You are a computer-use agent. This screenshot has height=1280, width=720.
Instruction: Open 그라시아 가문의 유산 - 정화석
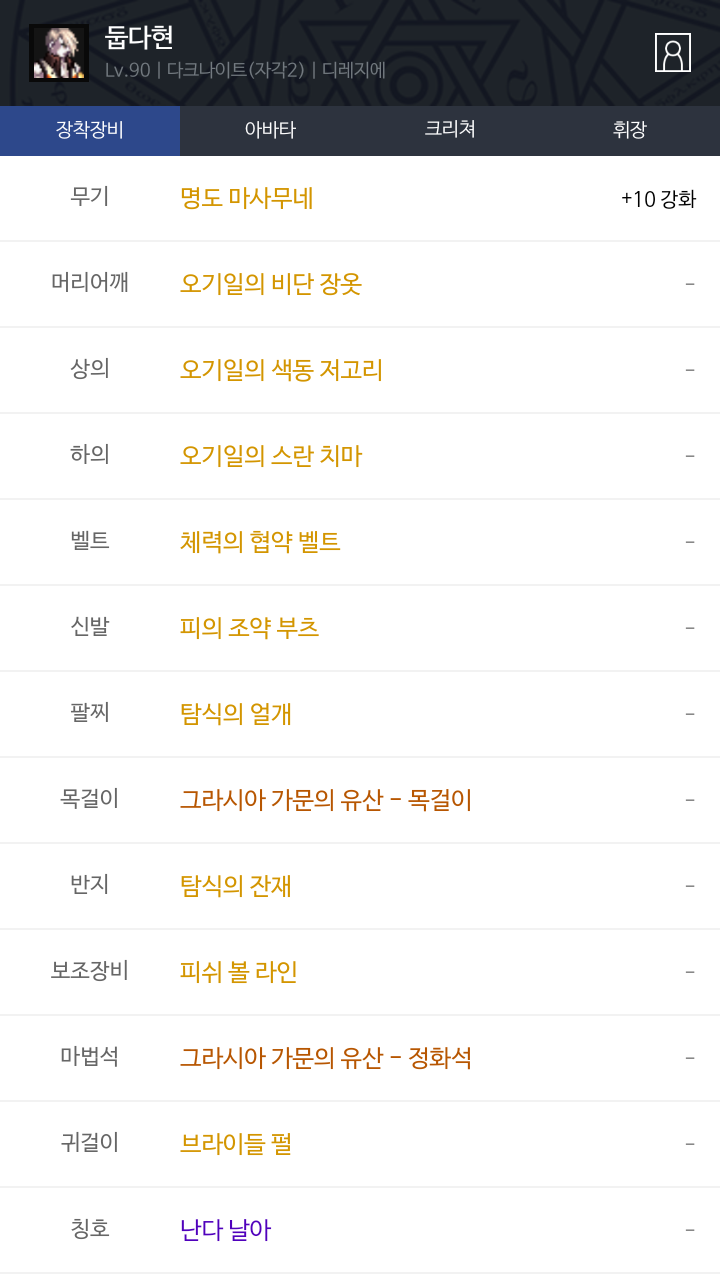pyautogui.click(x=326, y=1058)
